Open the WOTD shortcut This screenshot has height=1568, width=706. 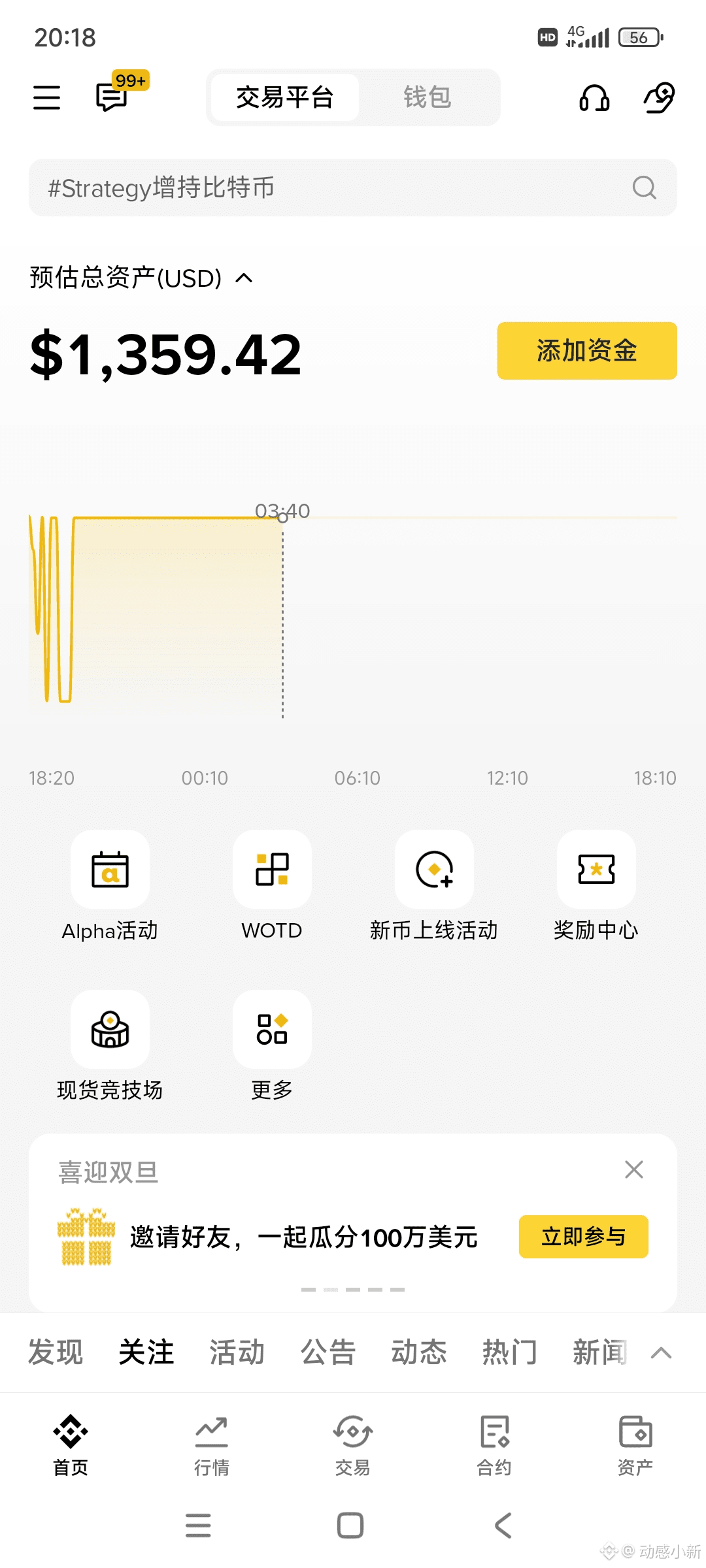click(272, 870)
